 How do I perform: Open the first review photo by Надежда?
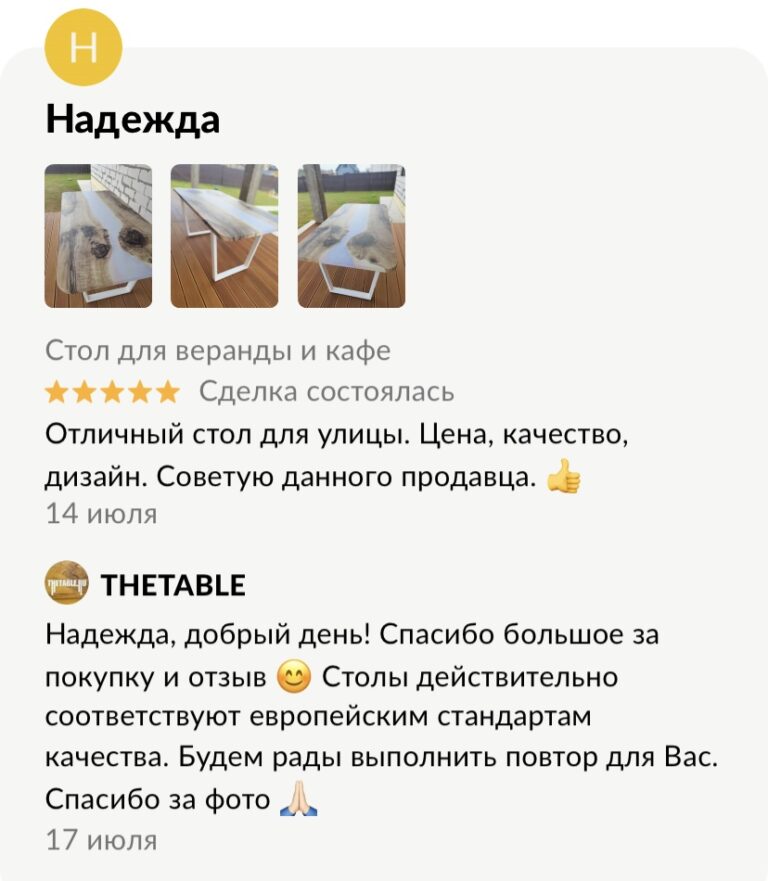coord(98,236)
